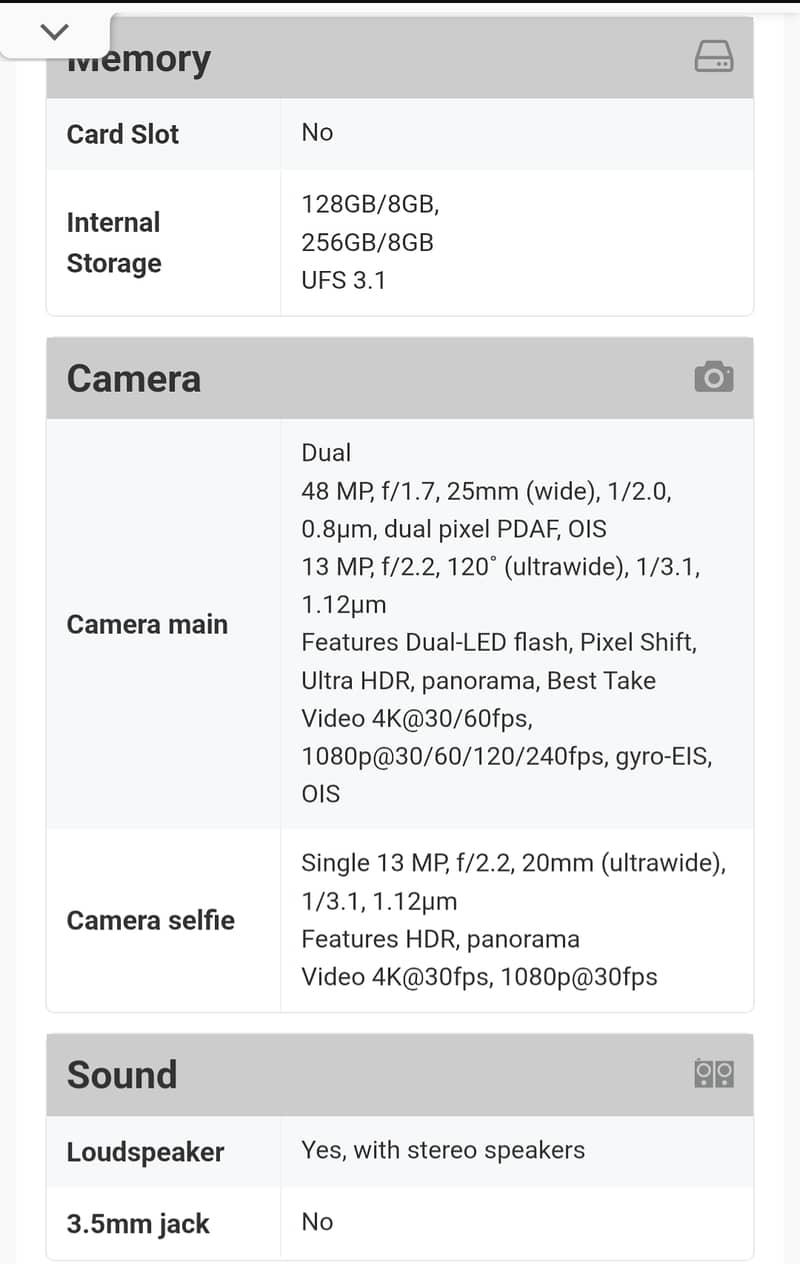
Task: Select the Sound section header
Action: (x=121, y=1075)
